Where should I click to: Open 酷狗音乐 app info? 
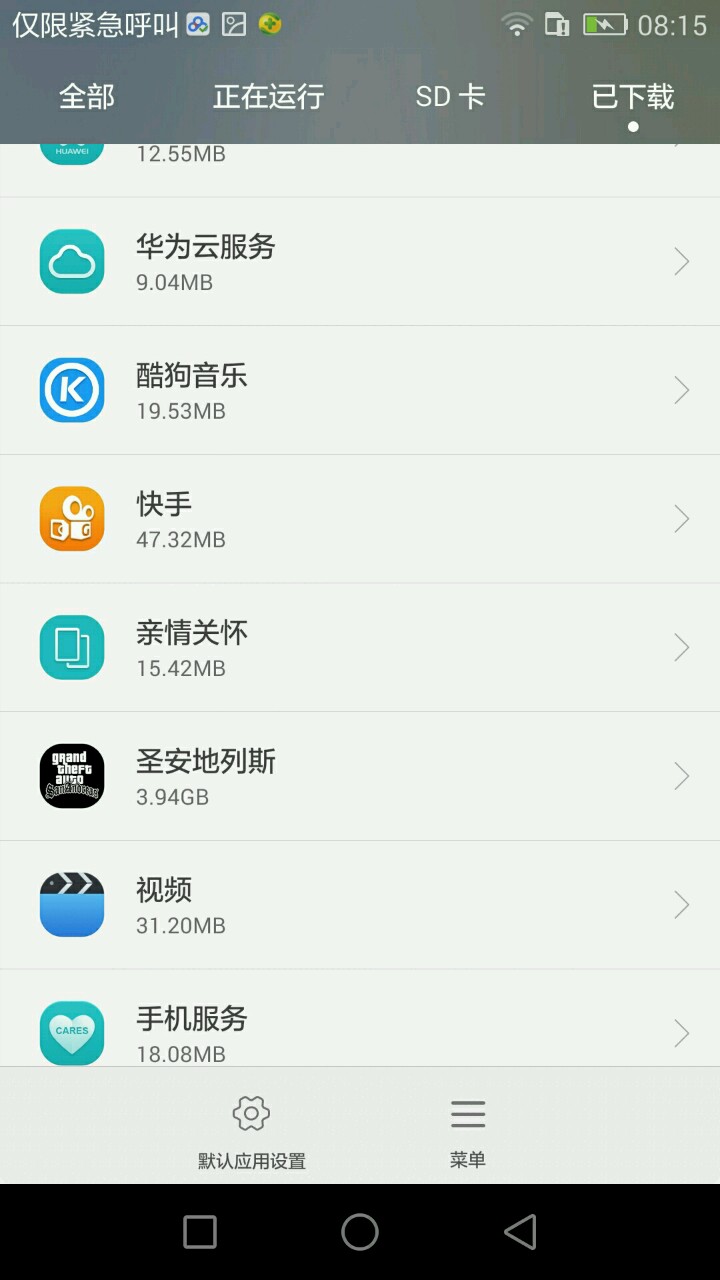pos(360,390)
